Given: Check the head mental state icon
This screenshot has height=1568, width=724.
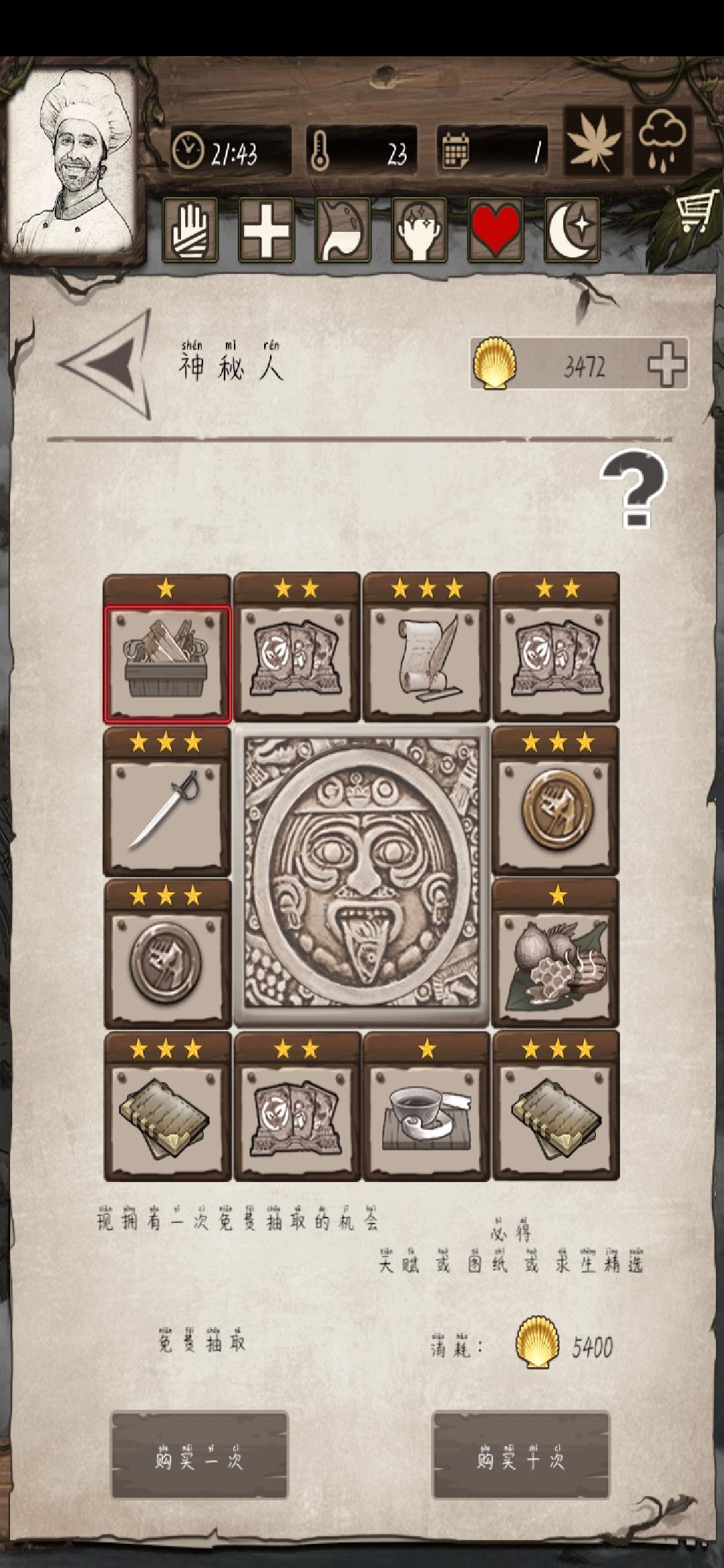Looking at the screenshot, I should pos(419,230).
